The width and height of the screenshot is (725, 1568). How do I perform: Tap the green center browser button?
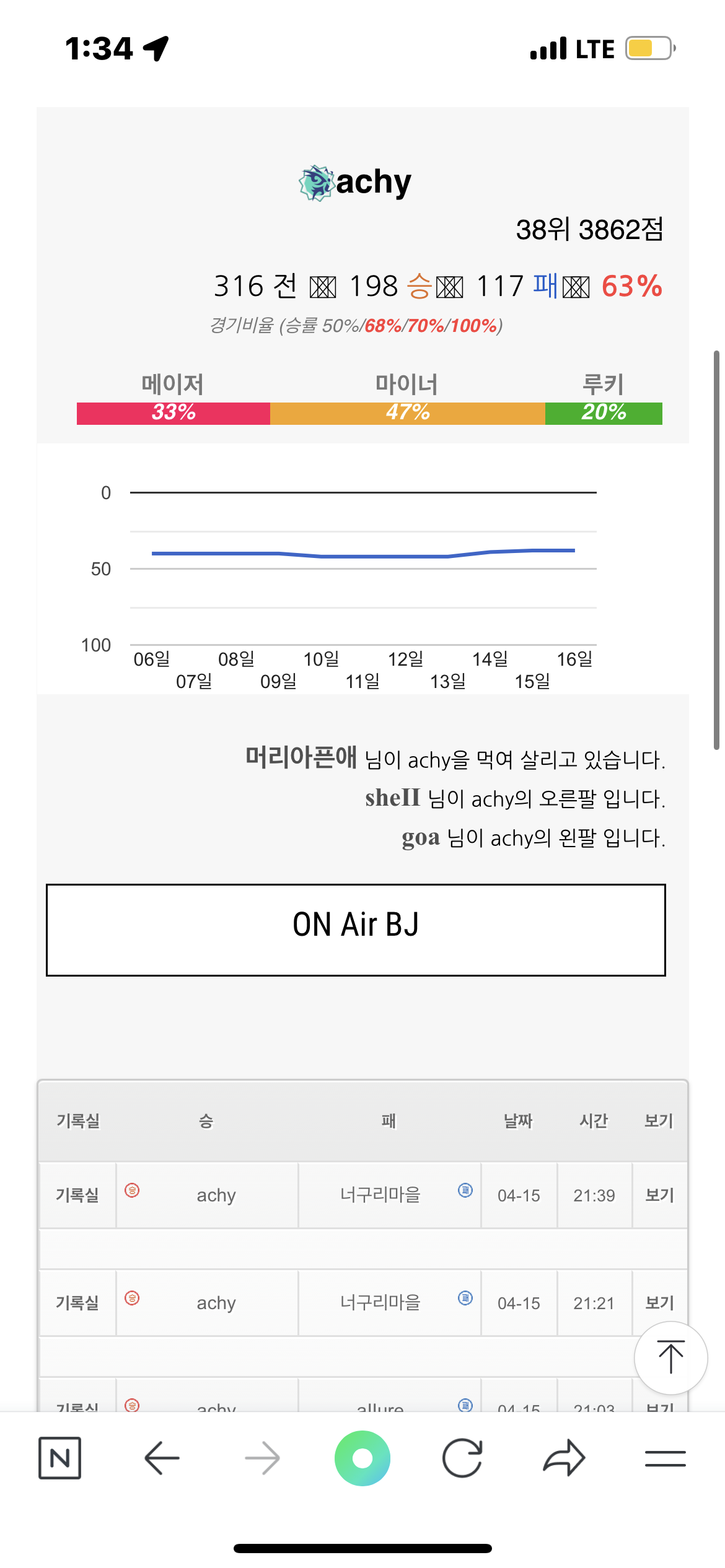tap(362, 1458)
